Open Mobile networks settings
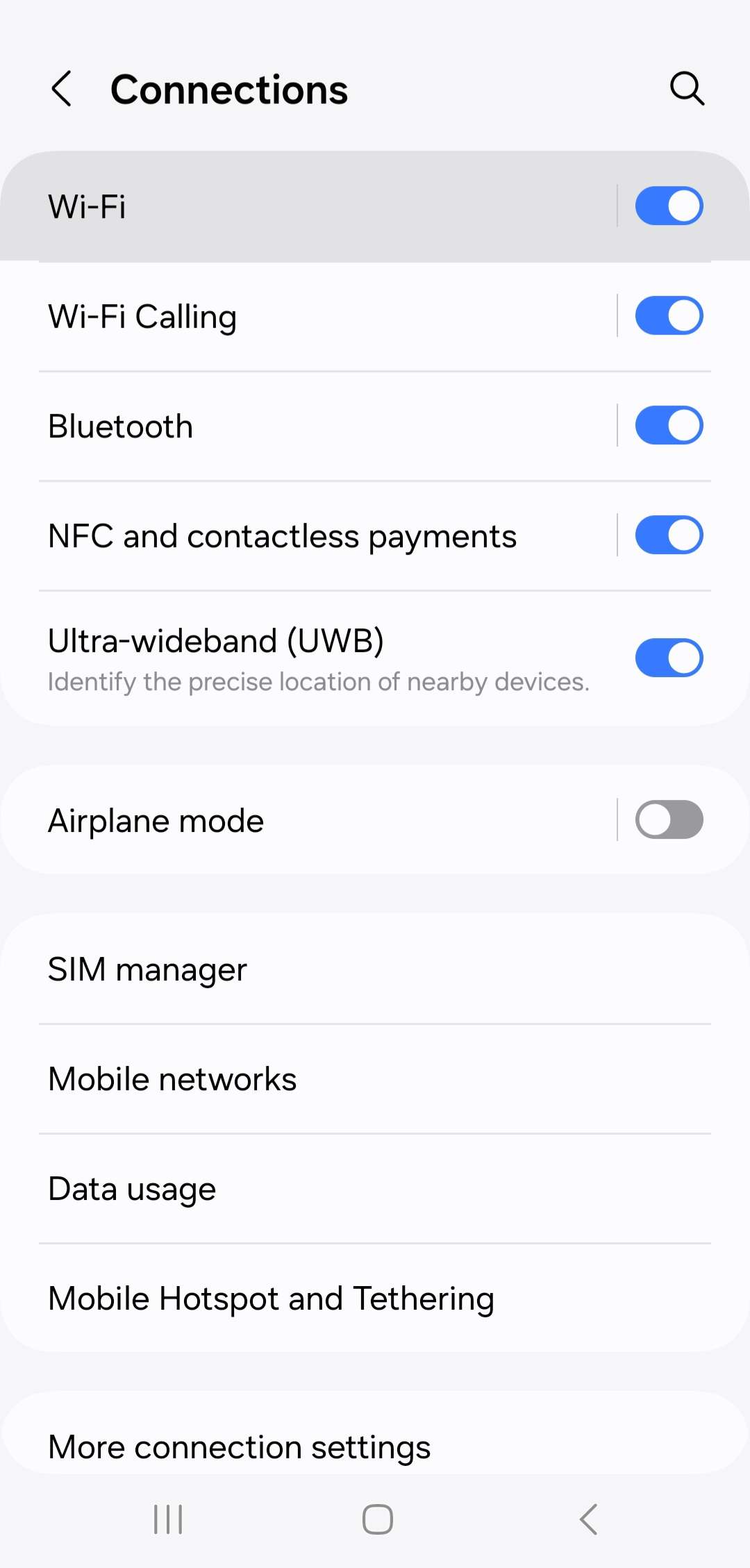The width and height of the screenshot is (750, 1568). (278, 1078)
